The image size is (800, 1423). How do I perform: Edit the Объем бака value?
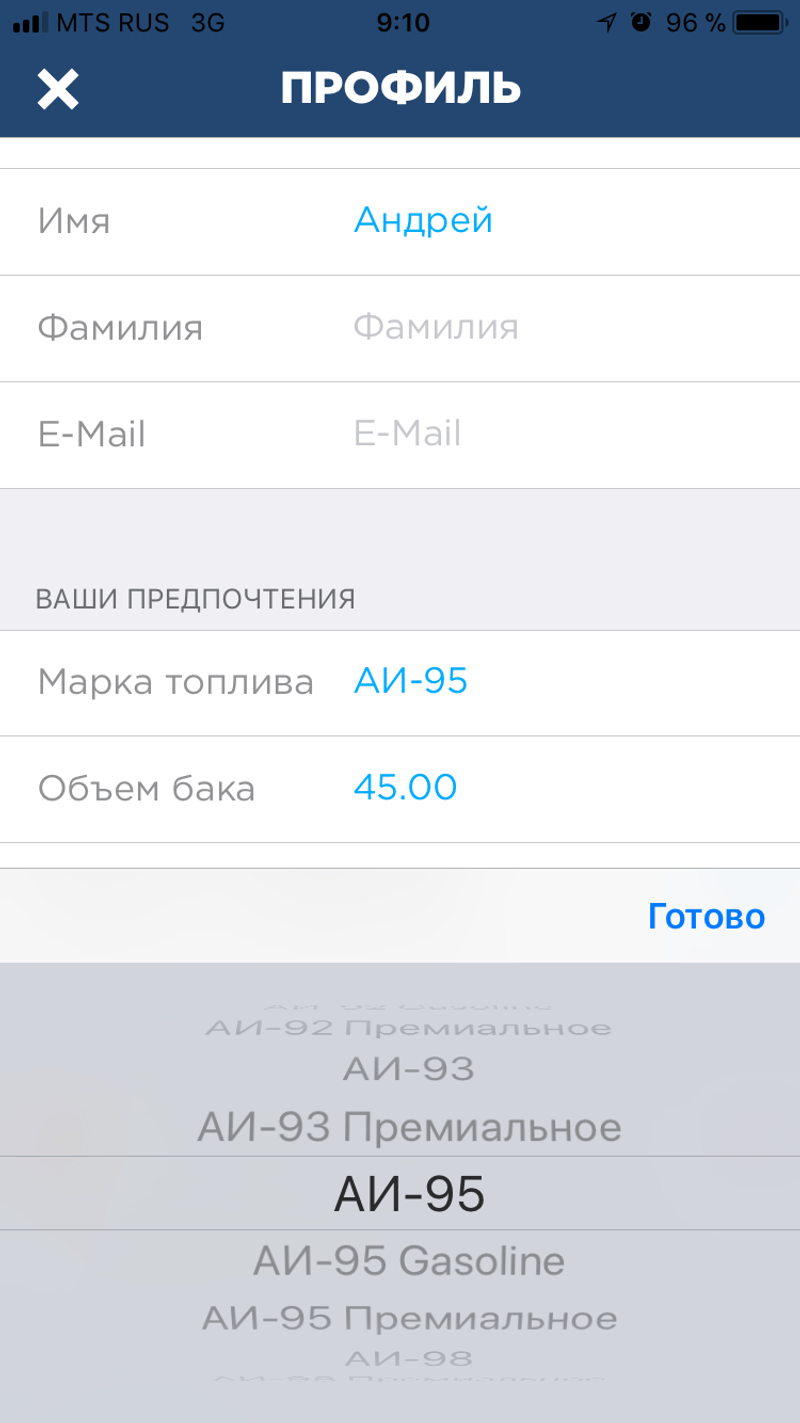406,788
